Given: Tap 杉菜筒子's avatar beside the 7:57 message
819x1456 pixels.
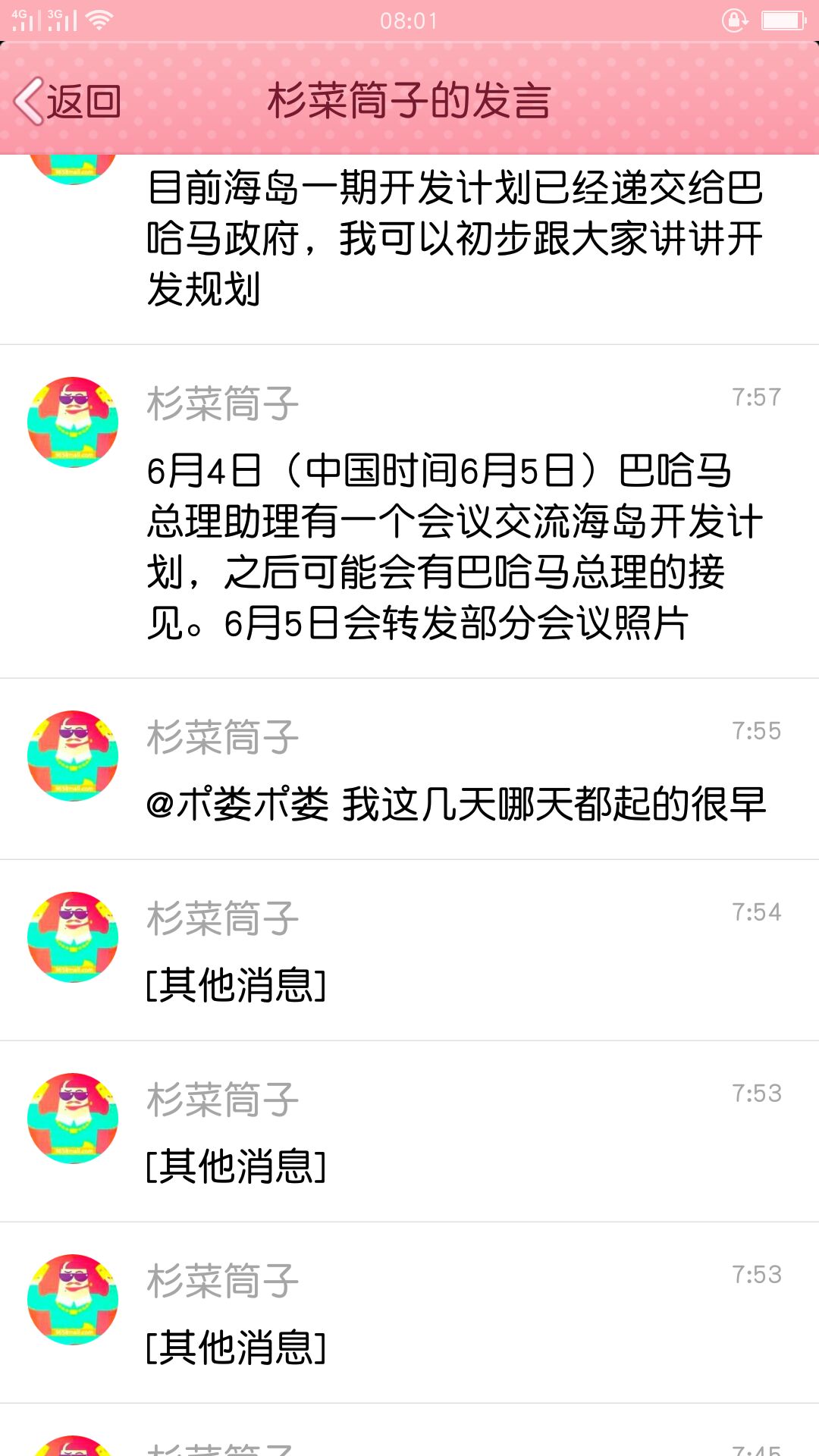Looking at the screenshot, I should (x=73, y=422).
